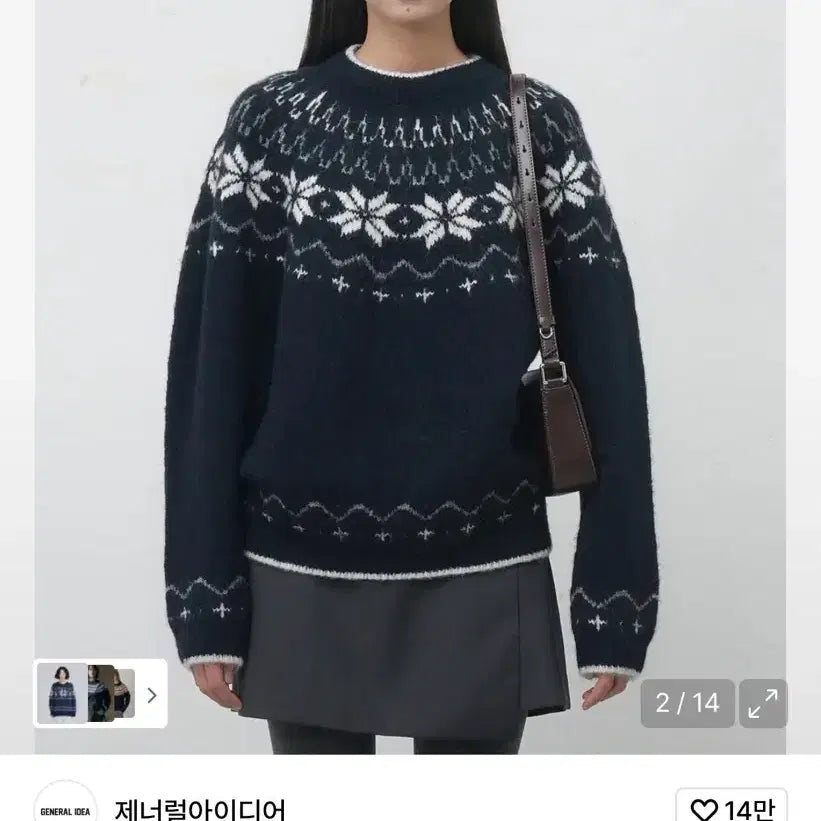Open the 제너럴아이디어 brand page
Image resolution: width=821 pixels, height=821 pixels.
point(201,808)
